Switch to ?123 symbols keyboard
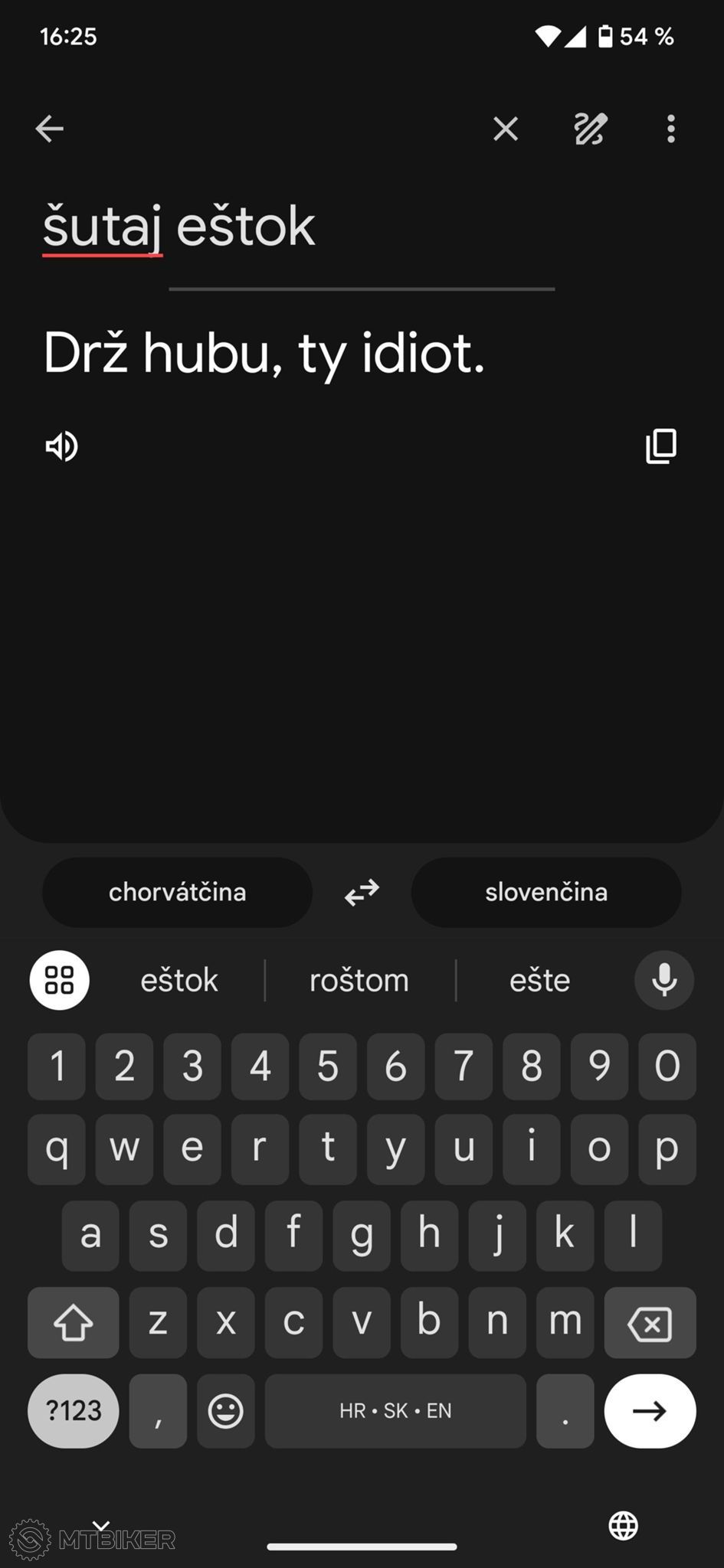The height and width of the screenshot is (1568, 724). [74, 1411]
